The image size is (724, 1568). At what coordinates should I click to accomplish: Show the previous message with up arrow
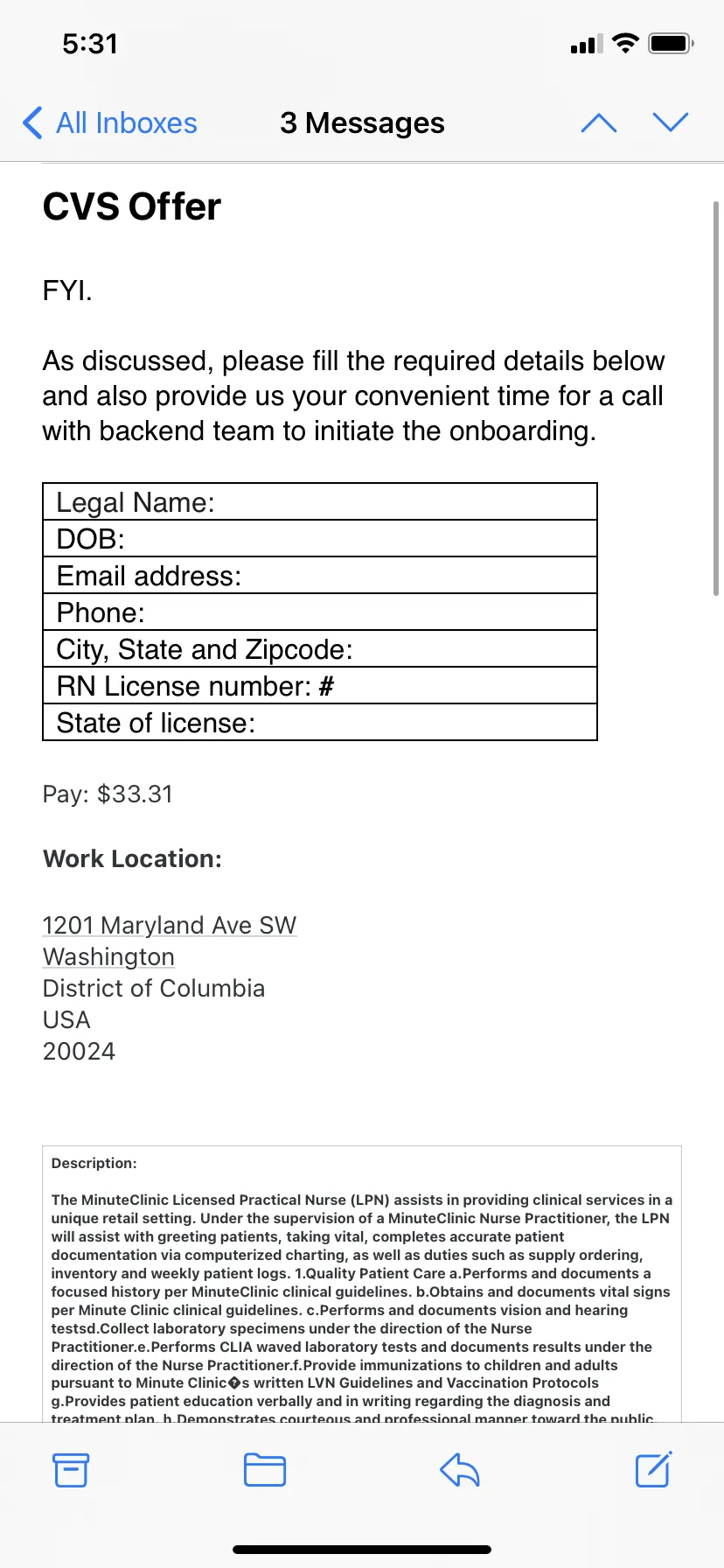(x=599, y=123)
